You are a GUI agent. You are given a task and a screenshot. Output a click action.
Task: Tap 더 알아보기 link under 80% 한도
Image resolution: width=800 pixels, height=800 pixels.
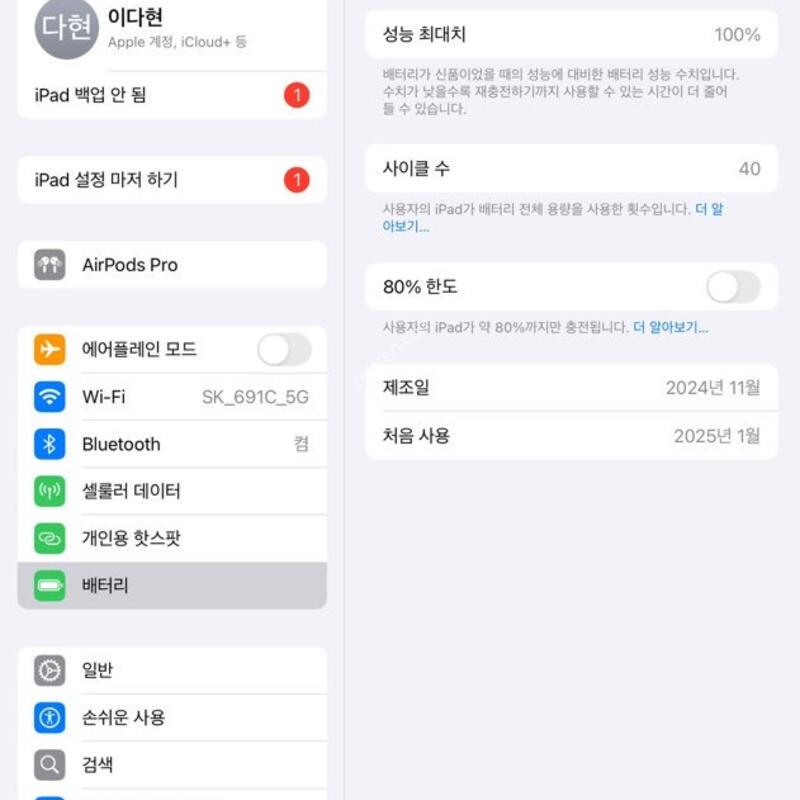click(x=670, y=327)
